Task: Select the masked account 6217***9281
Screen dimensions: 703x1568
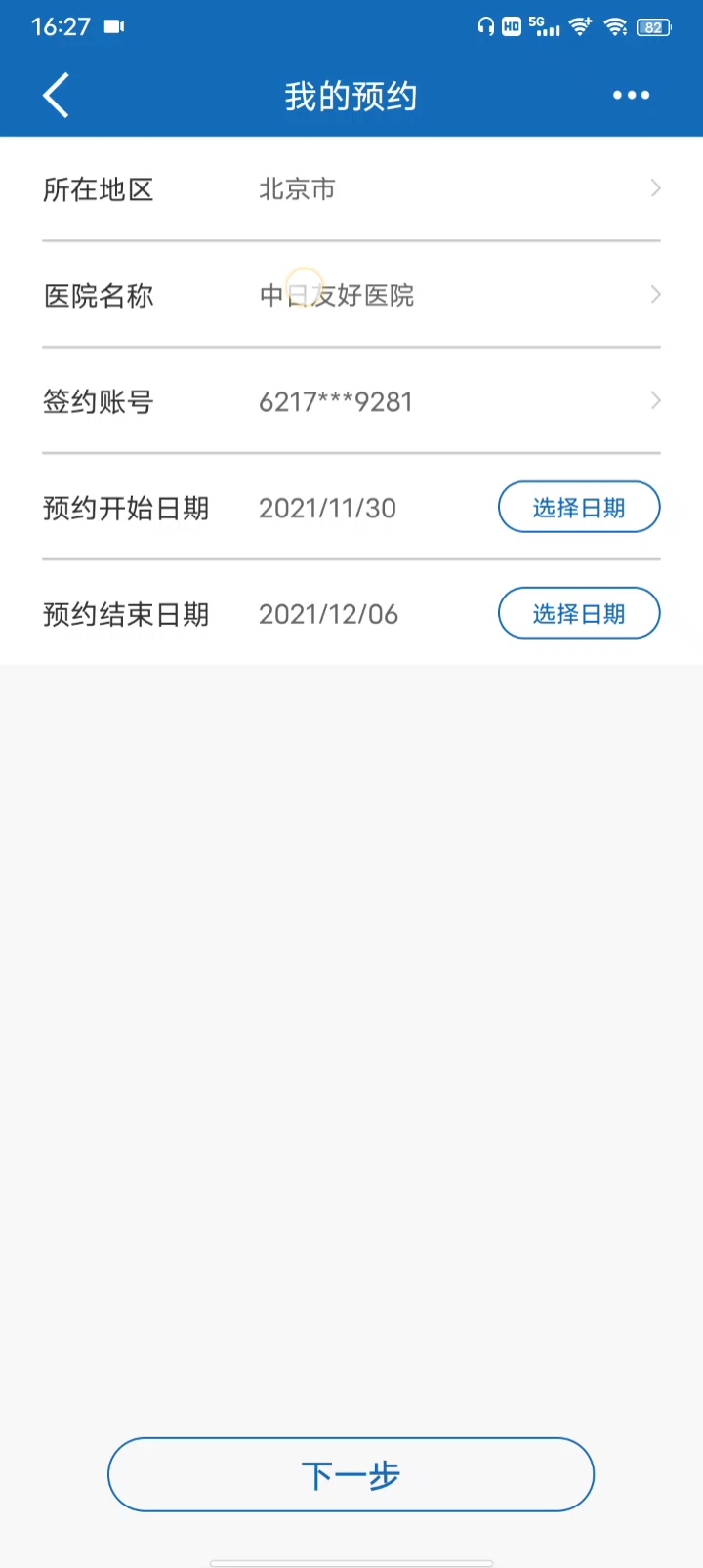Action: click(335, 401)
